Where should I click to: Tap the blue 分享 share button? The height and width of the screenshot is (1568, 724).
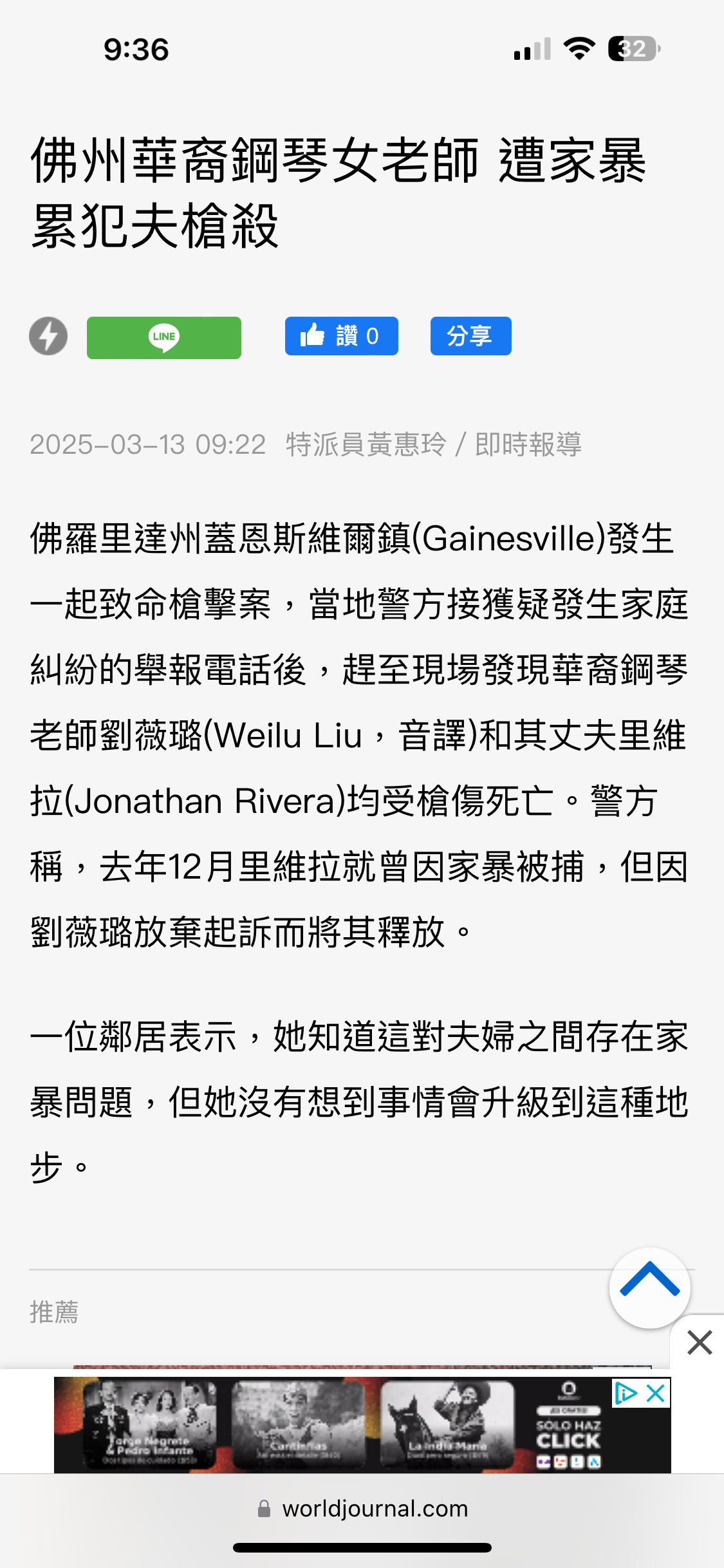click(x=470, y=336)
